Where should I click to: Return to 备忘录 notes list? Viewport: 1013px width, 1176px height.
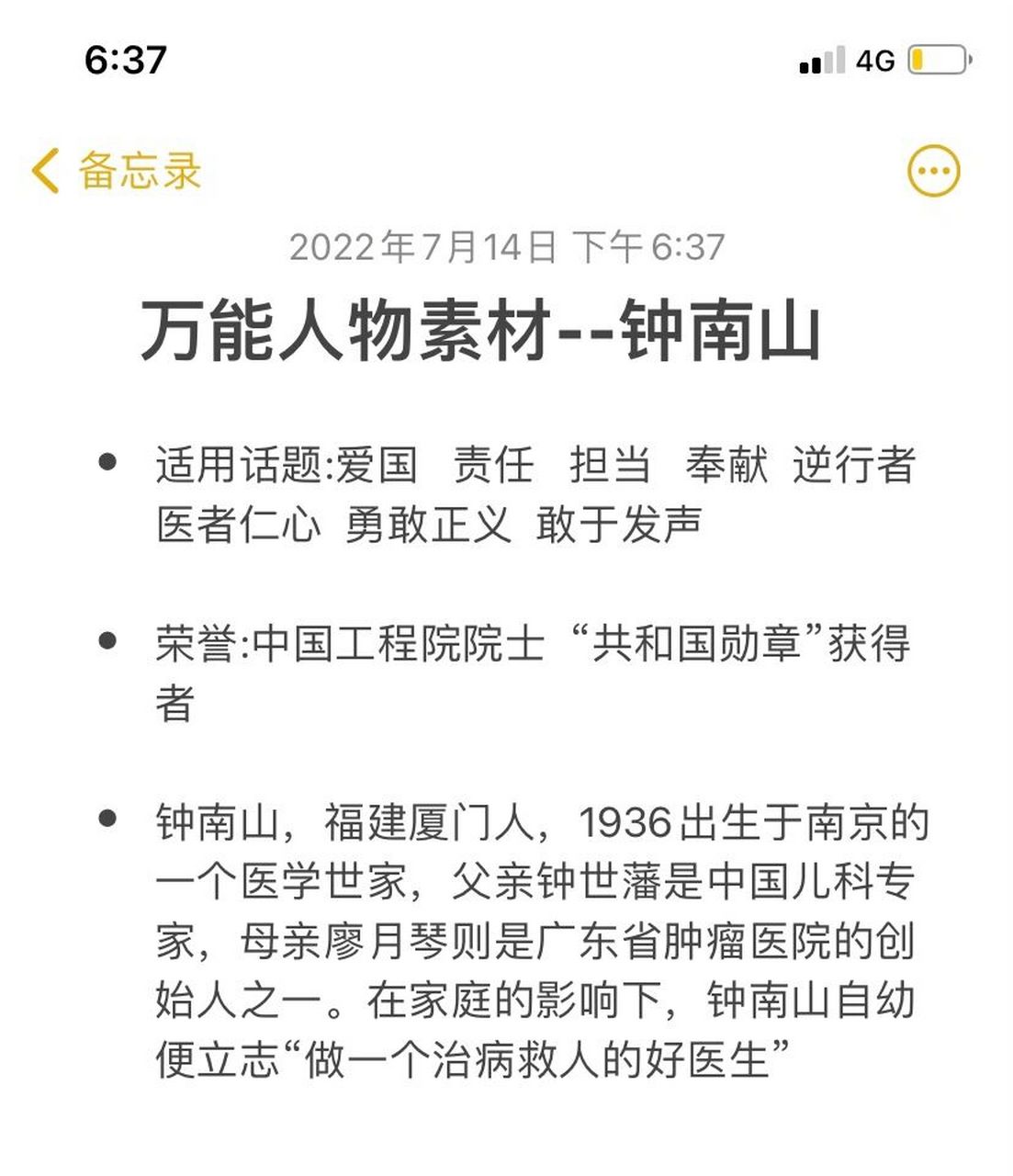click(138, 170)
